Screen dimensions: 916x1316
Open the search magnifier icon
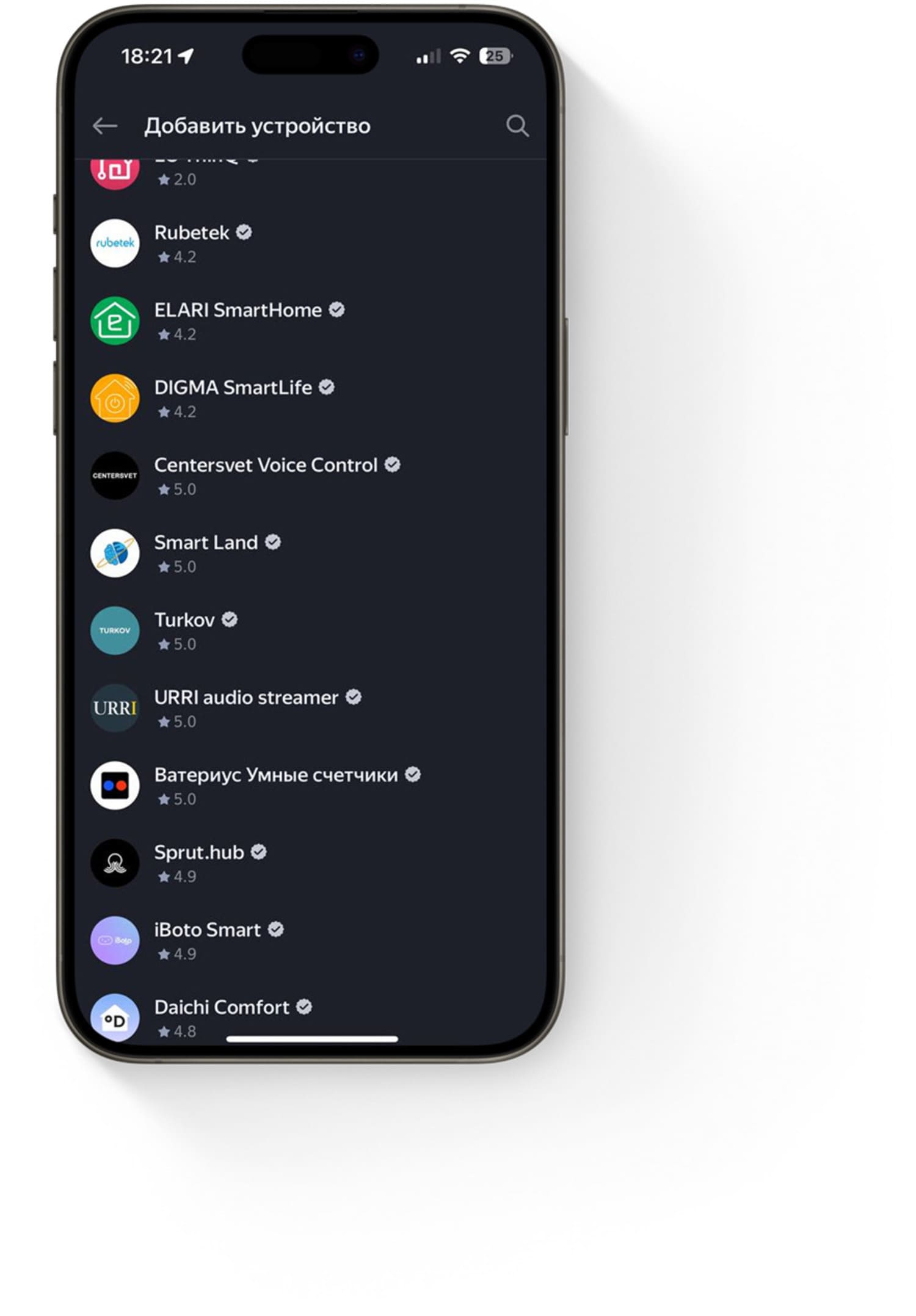click(517, 126)
